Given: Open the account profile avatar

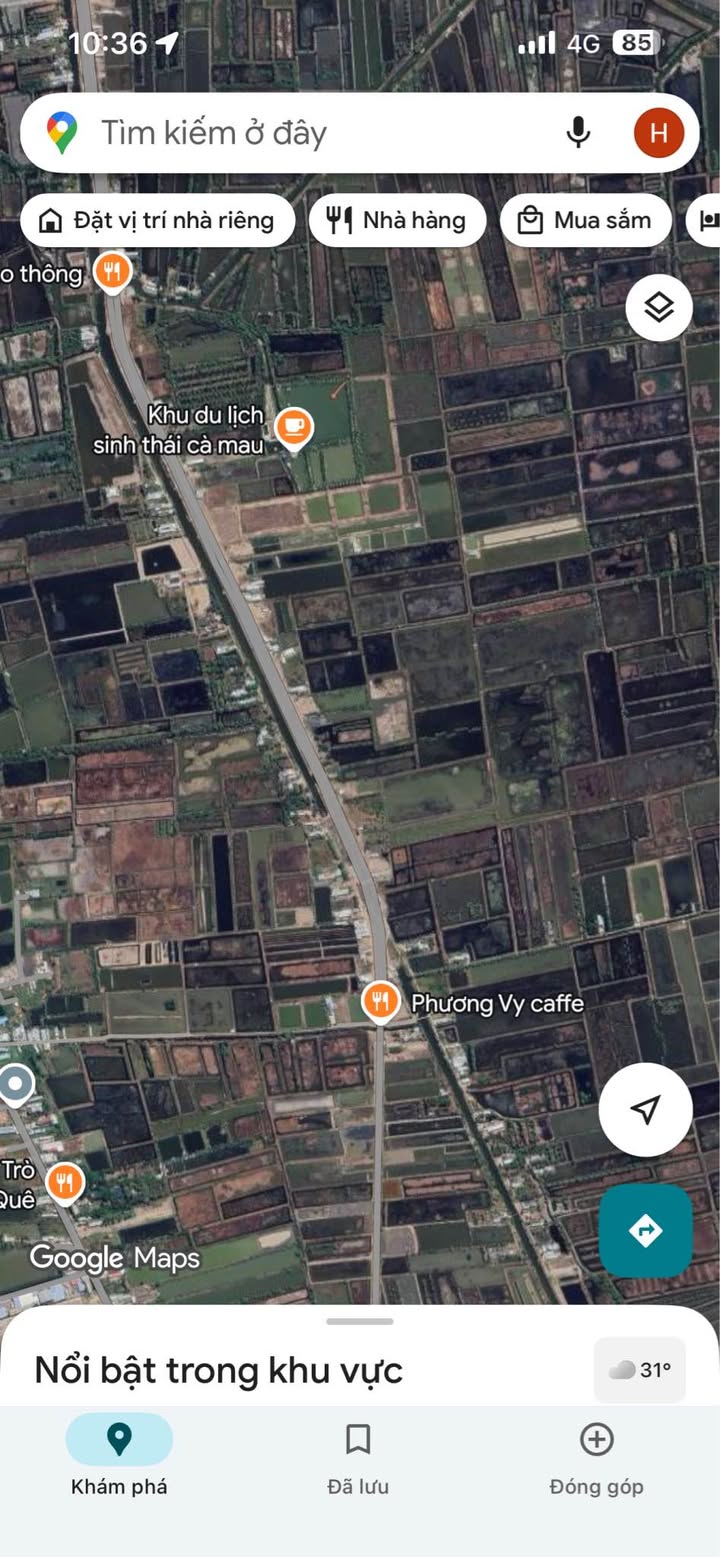Looking at the screenshot, I should (x=659, y=133).
